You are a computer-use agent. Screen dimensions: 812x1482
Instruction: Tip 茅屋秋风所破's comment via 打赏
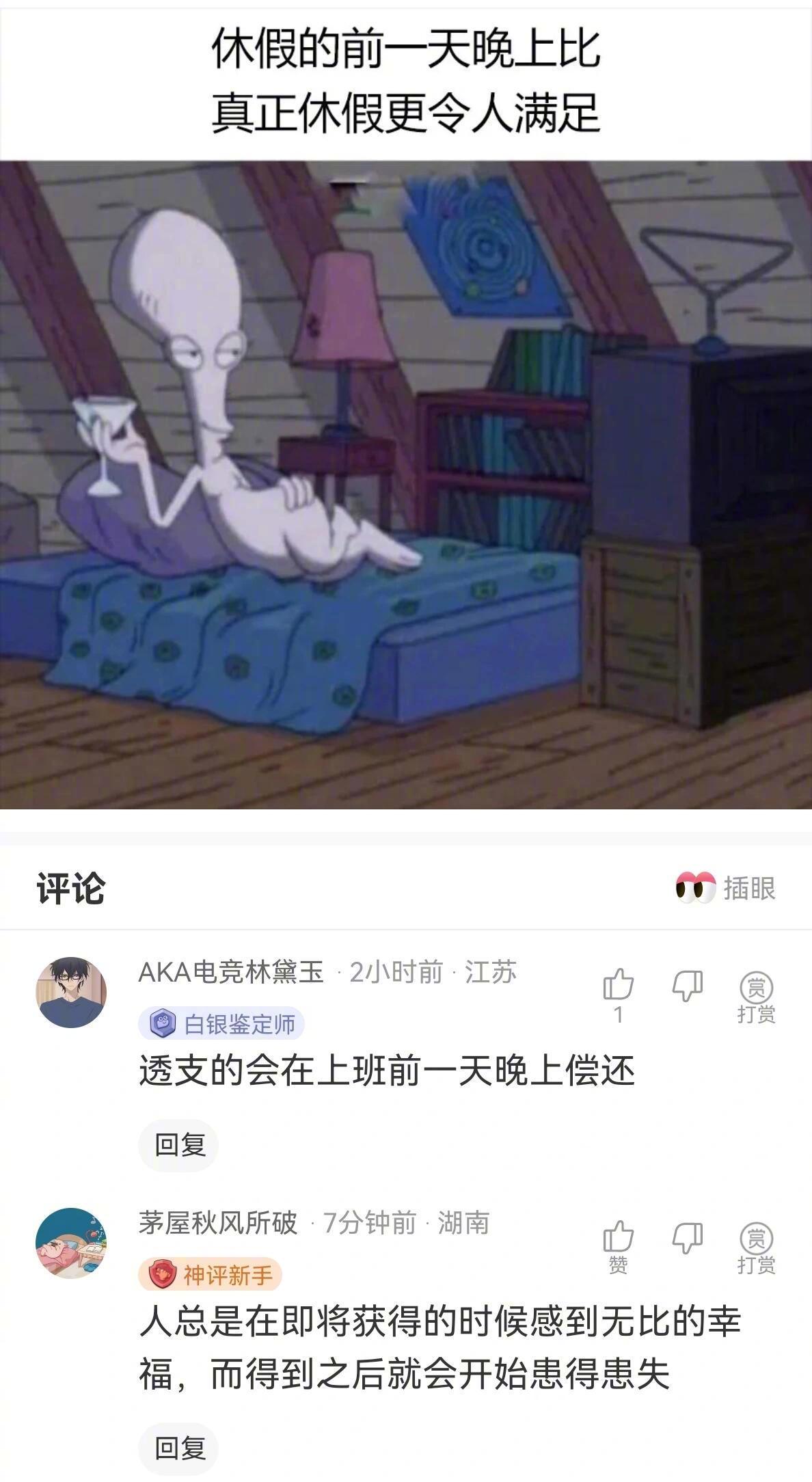click(x=756, y=1248)
